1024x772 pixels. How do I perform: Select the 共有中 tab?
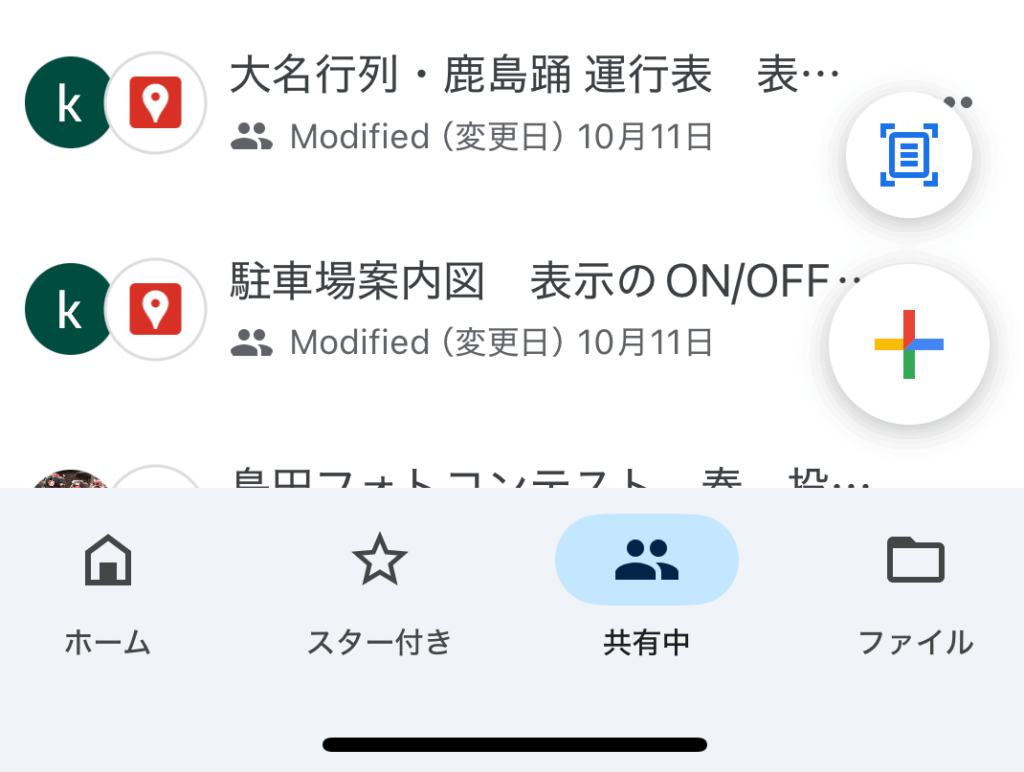(646, 596)
